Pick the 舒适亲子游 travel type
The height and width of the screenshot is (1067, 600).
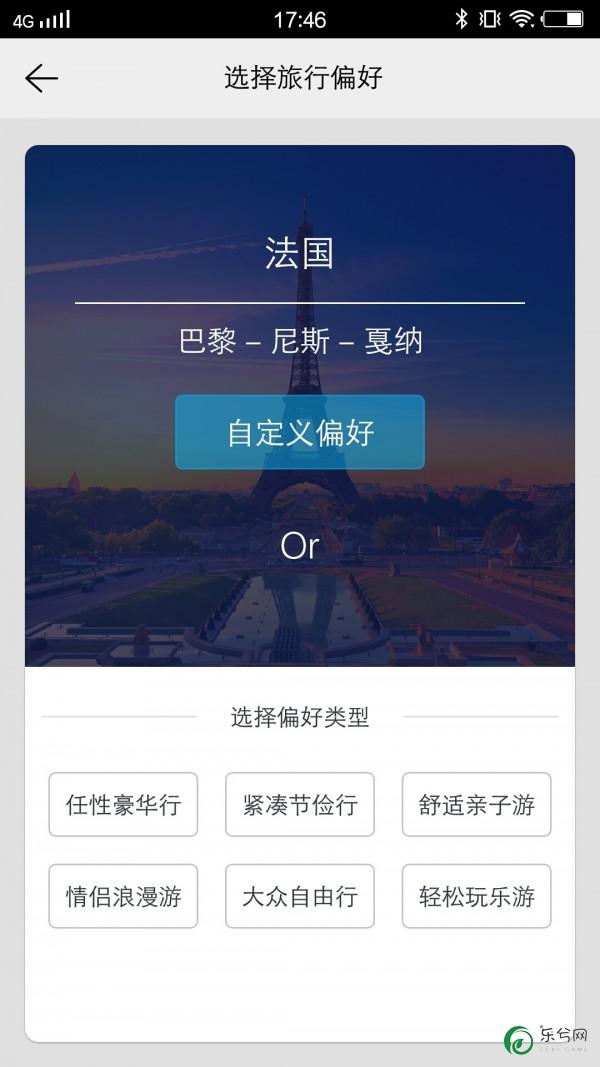(x=476, y=804)
